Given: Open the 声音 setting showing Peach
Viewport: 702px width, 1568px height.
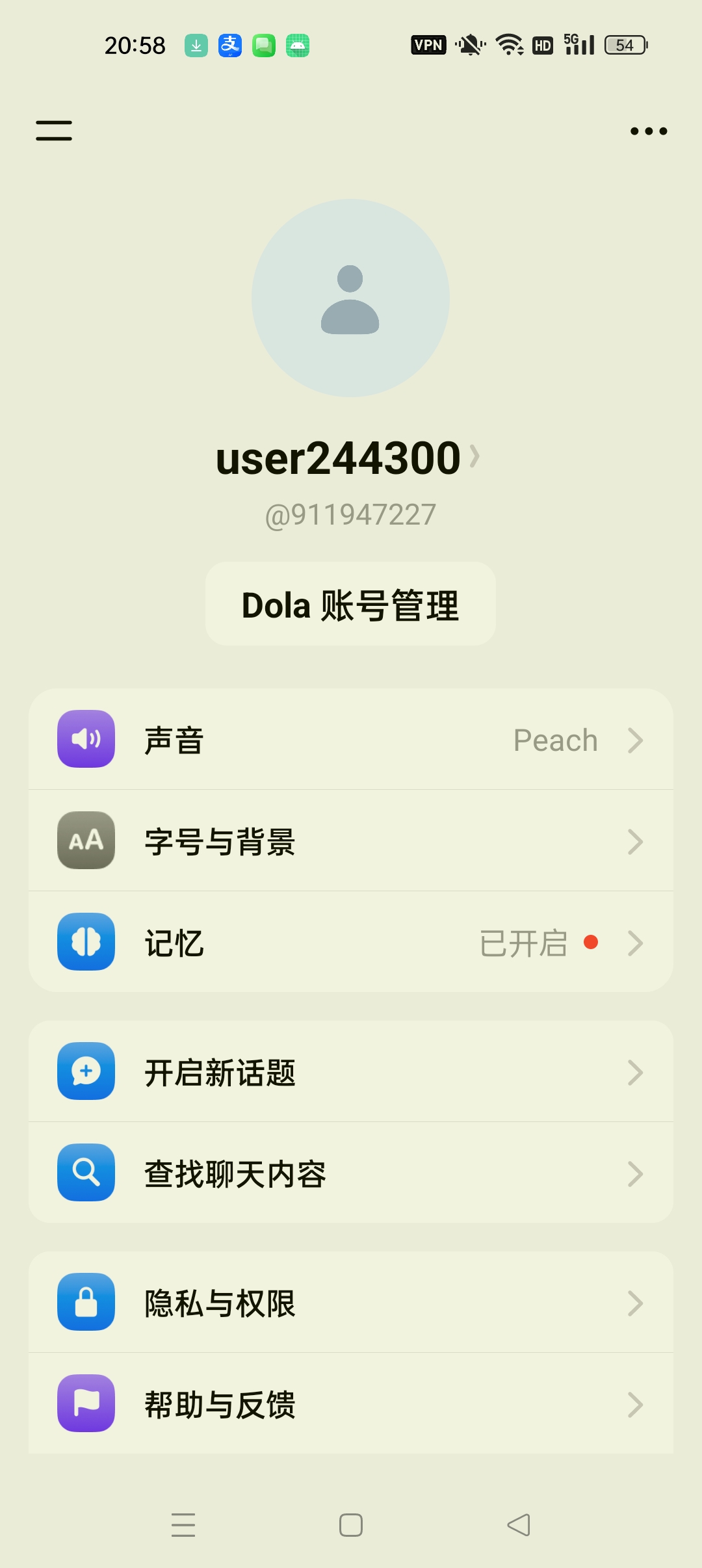Looking at the screenshot, I should point(351,739).
